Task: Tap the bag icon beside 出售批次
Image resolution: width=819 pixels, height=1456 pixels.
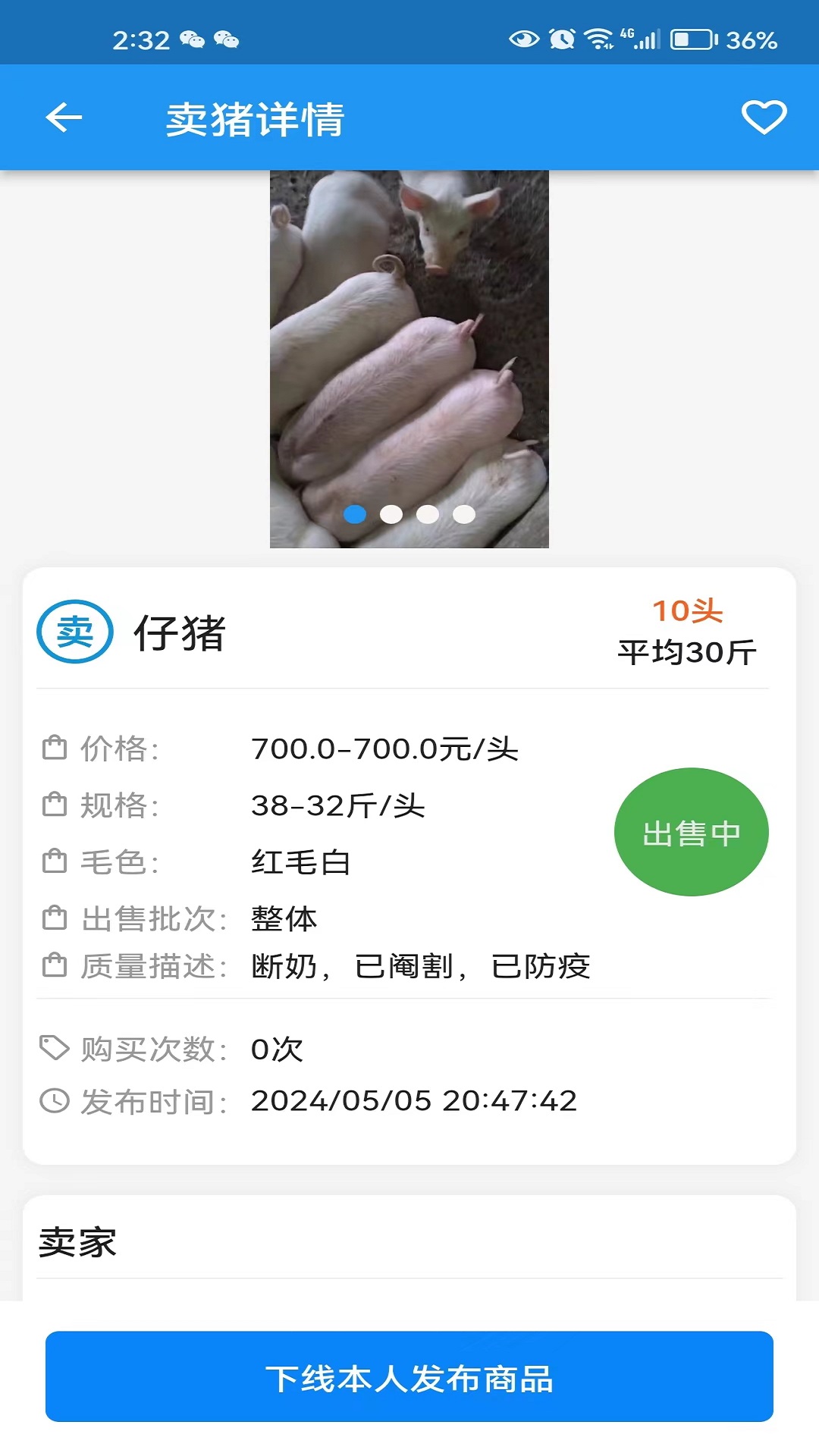Action: (54, 918)
